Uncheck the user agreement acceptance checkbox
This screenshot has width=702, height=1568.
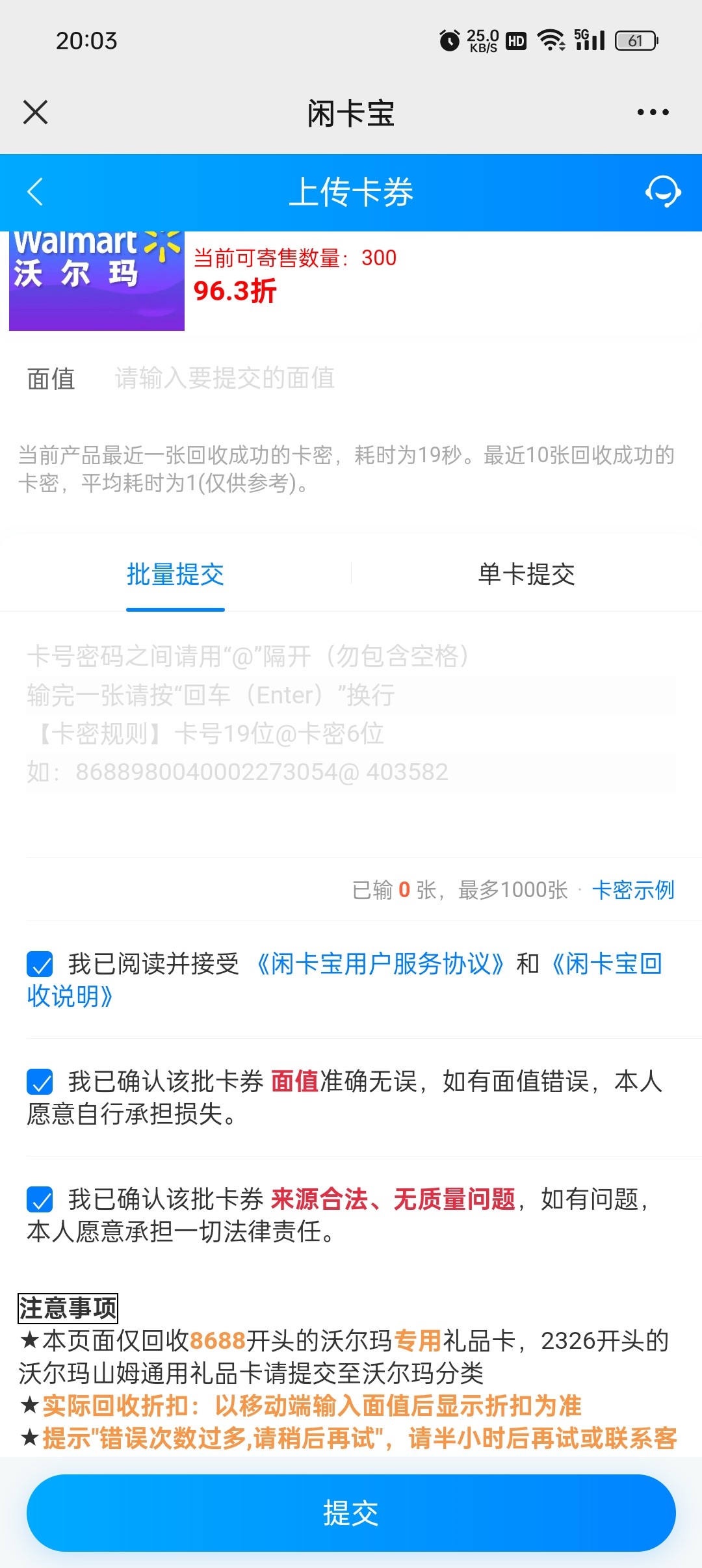(40, 964)
